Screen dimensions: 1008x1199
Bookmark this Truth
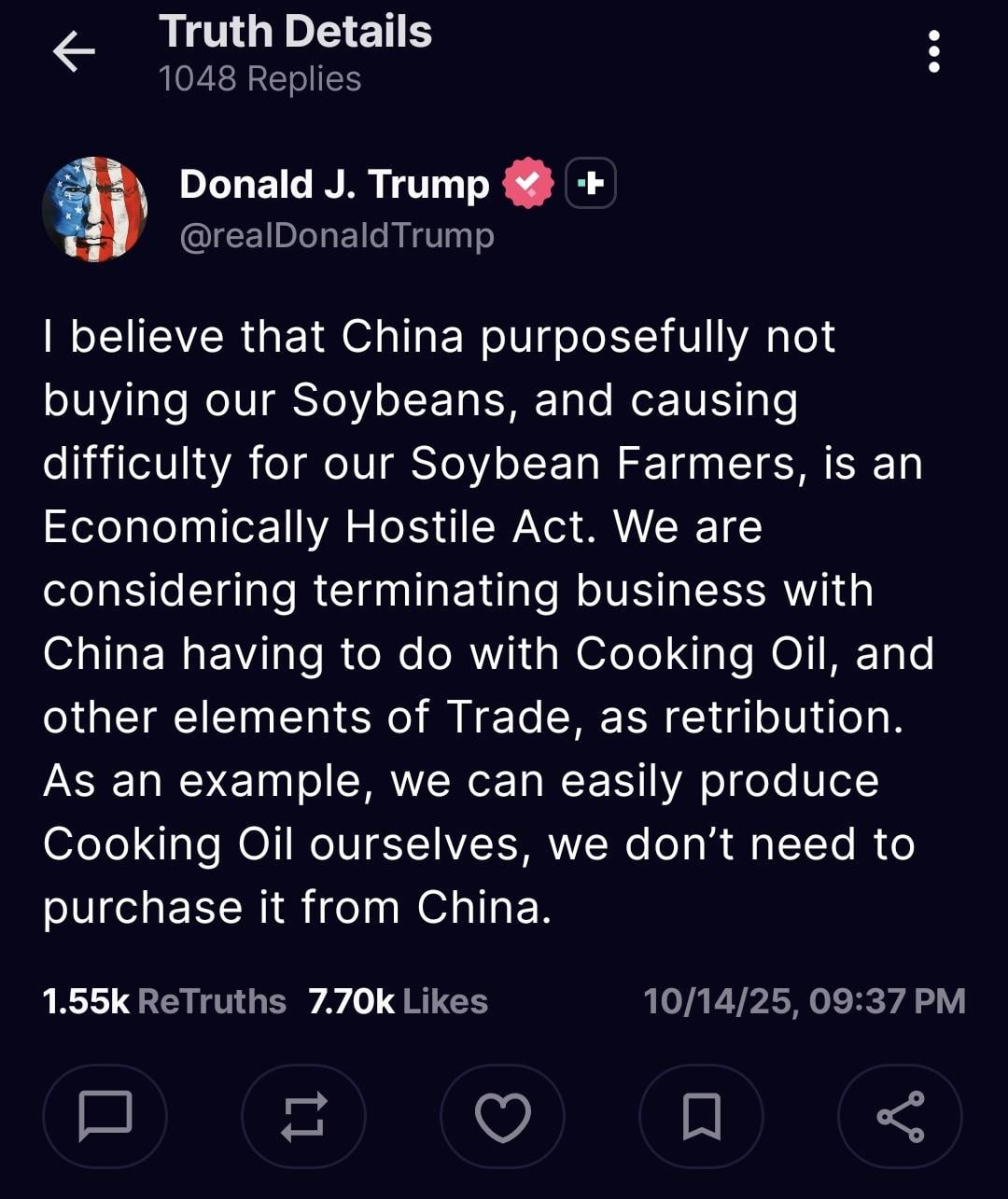tap(702, 1116)
